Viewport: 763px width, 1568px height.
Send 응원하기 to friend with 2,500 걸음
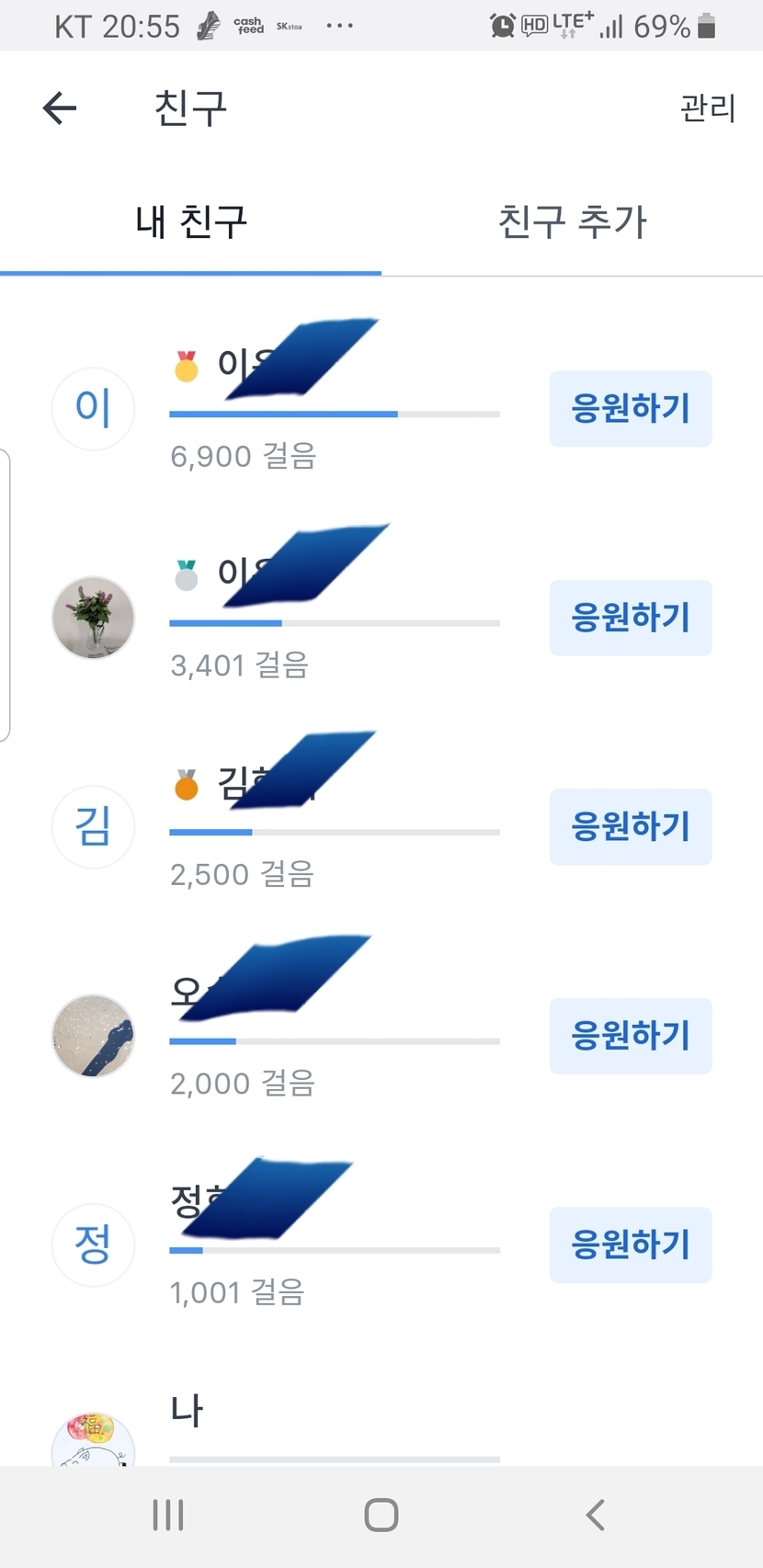(630, 826)
